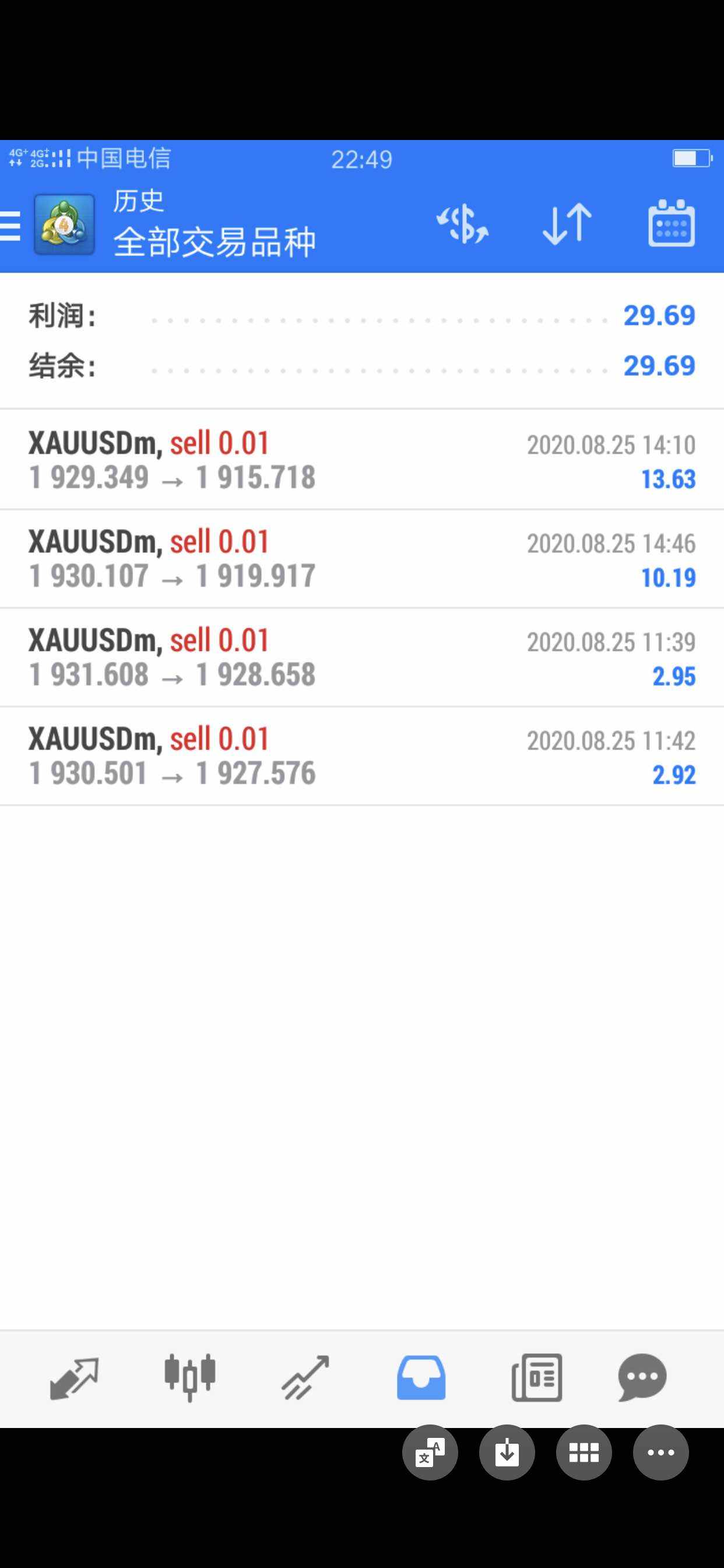Tap the floating translate button
The height and width of the screenshot is (1568, 724).
click(430, 1454)
